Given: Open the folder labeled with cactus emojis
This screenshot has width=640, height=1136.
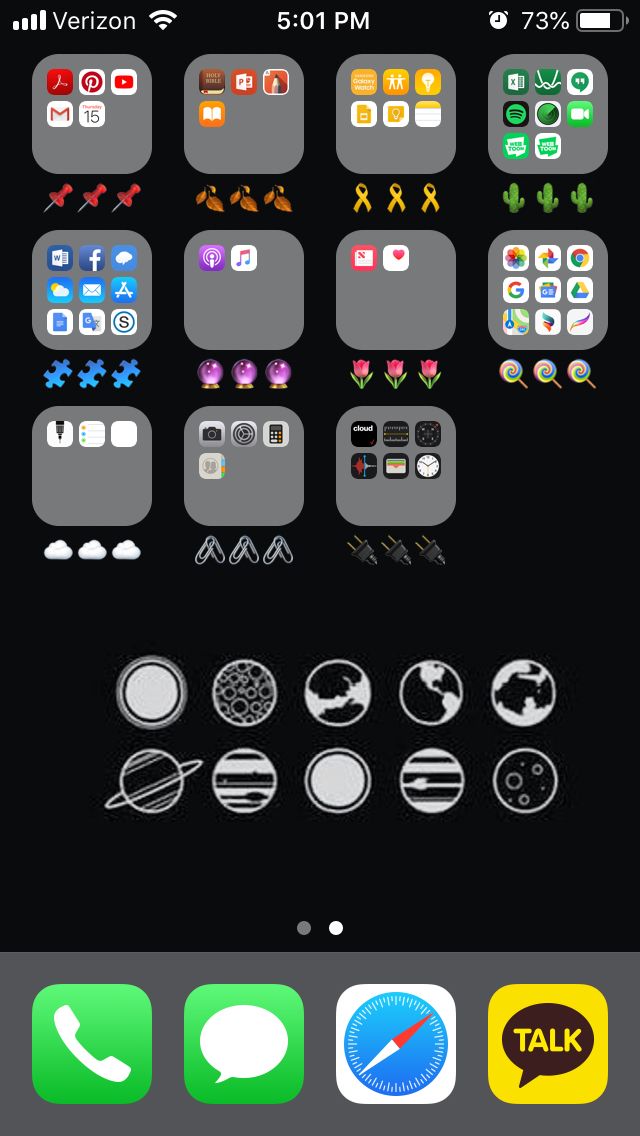Looking at the screenshot, I should (x=548, y=114).
